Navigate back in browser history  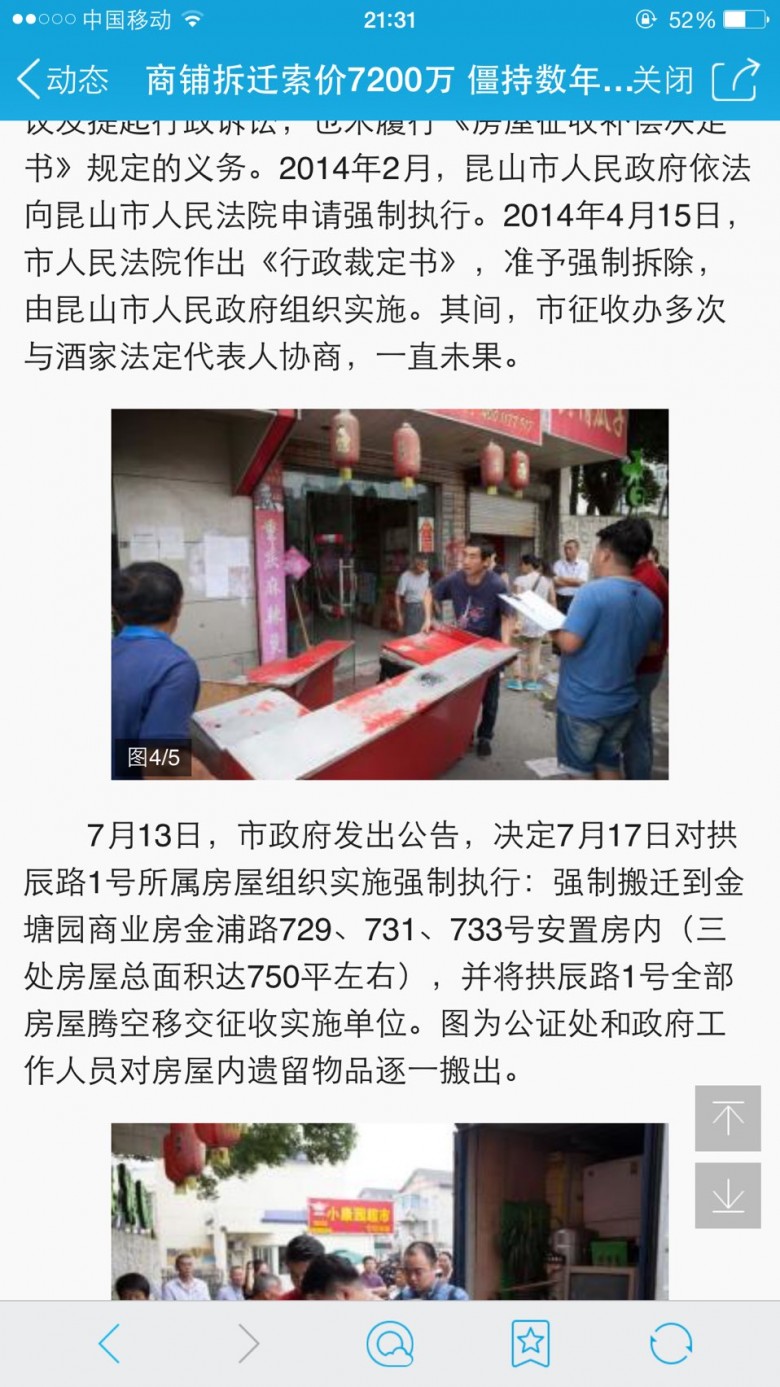click(109, 1343)
